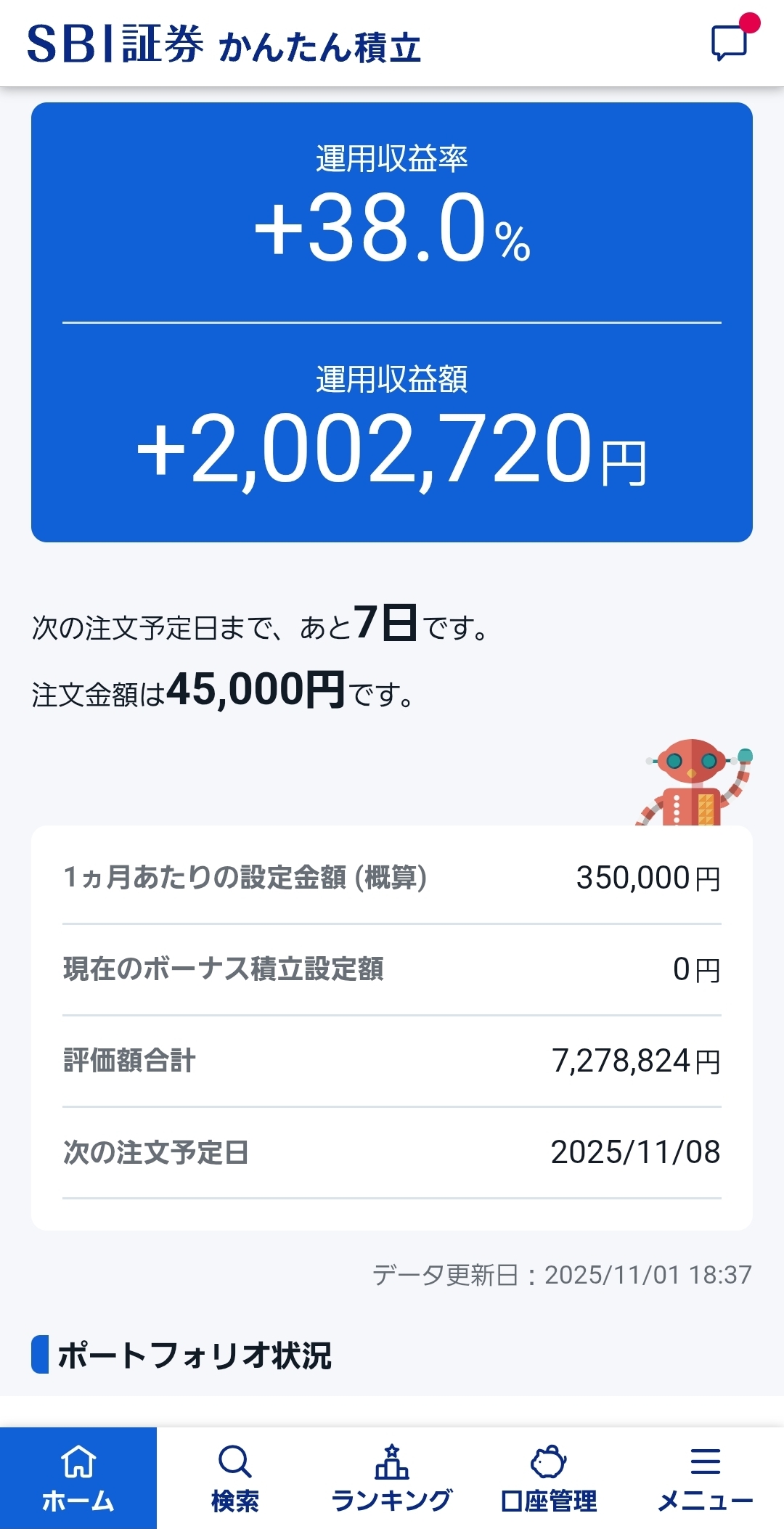Go to the ランキング tab
This screenshot has width=784, height=1529.
[x=391, y=1478]
